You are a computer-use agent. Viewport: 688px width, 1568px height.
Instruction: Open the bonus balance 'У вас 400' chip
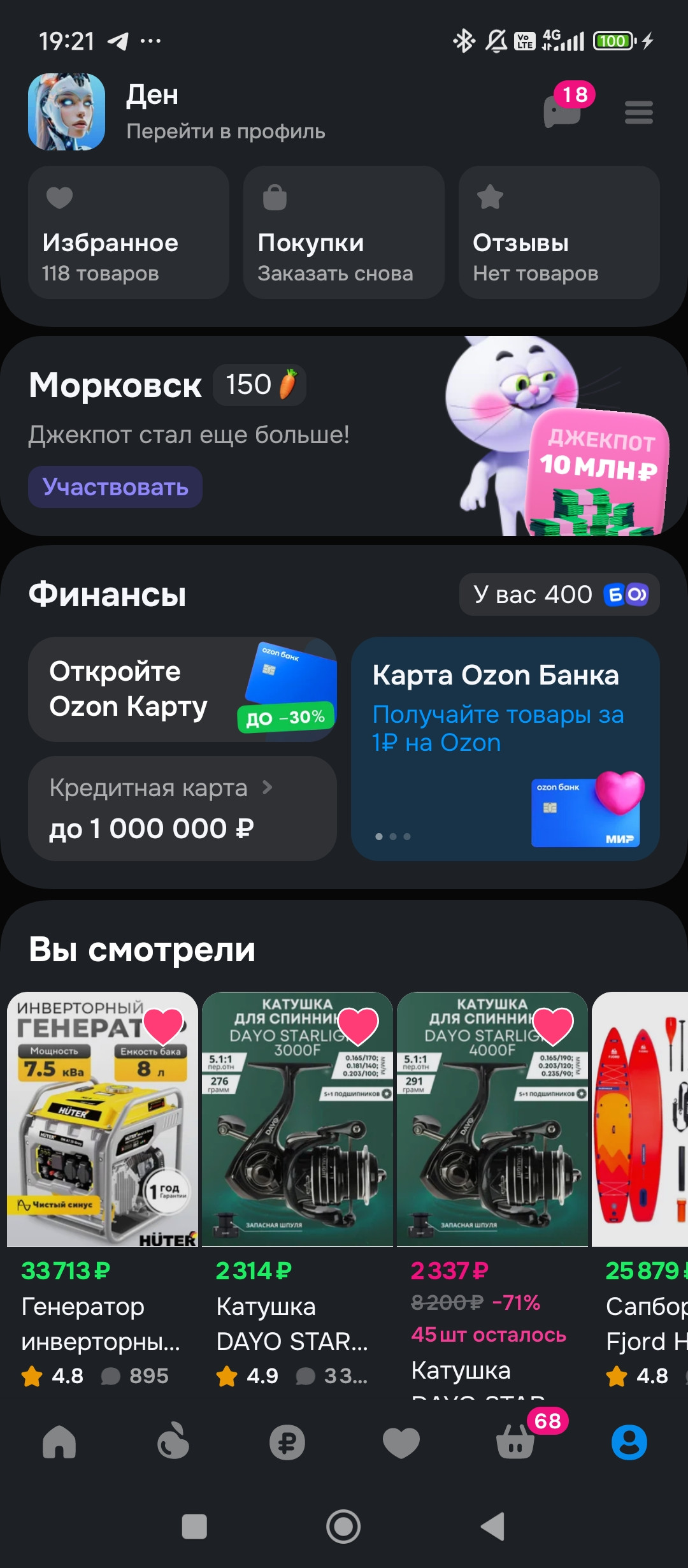pos(559,595)
